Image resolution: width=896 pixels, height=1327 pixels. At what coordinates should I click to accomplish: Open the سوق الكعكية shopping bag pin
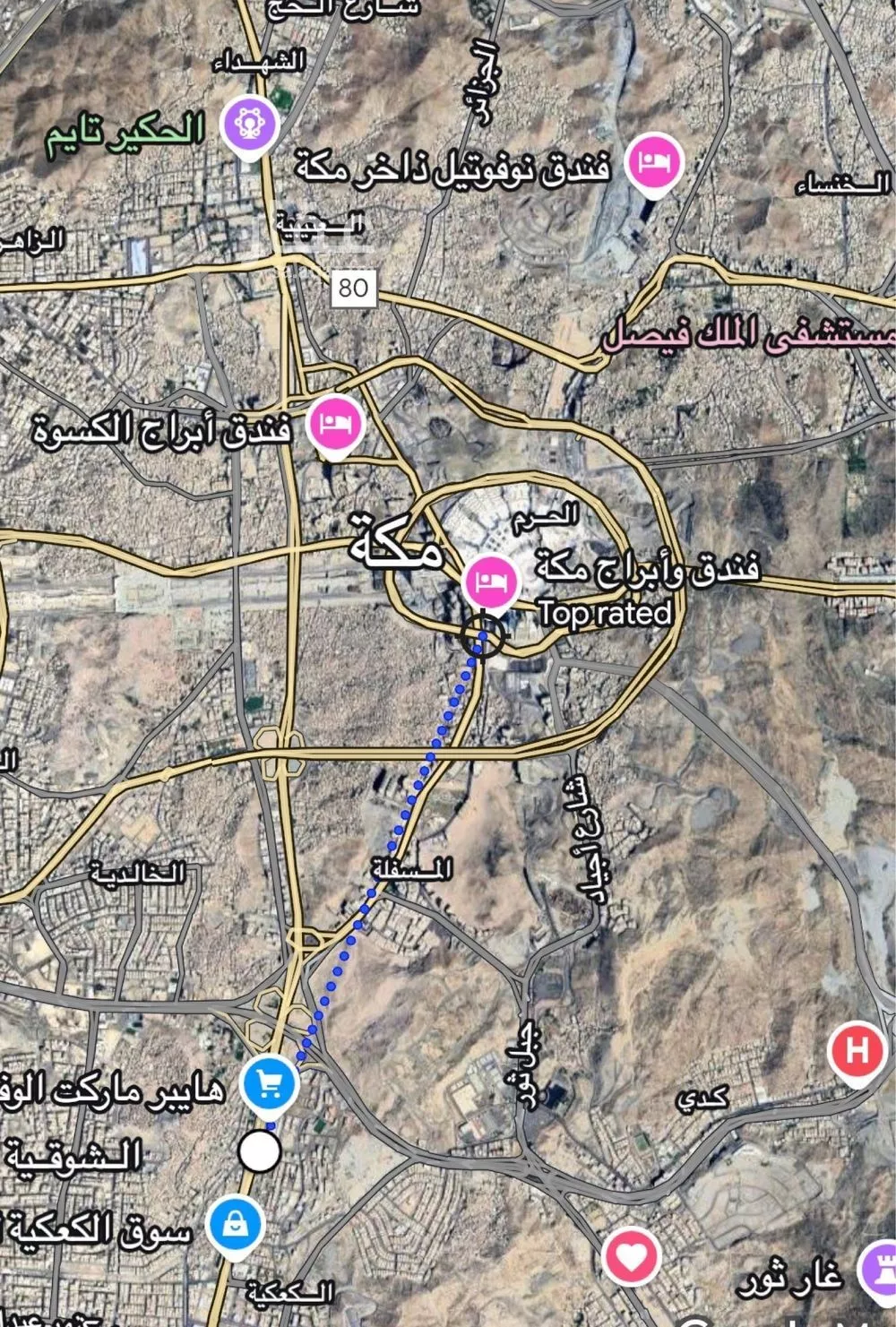(234, 1226)
